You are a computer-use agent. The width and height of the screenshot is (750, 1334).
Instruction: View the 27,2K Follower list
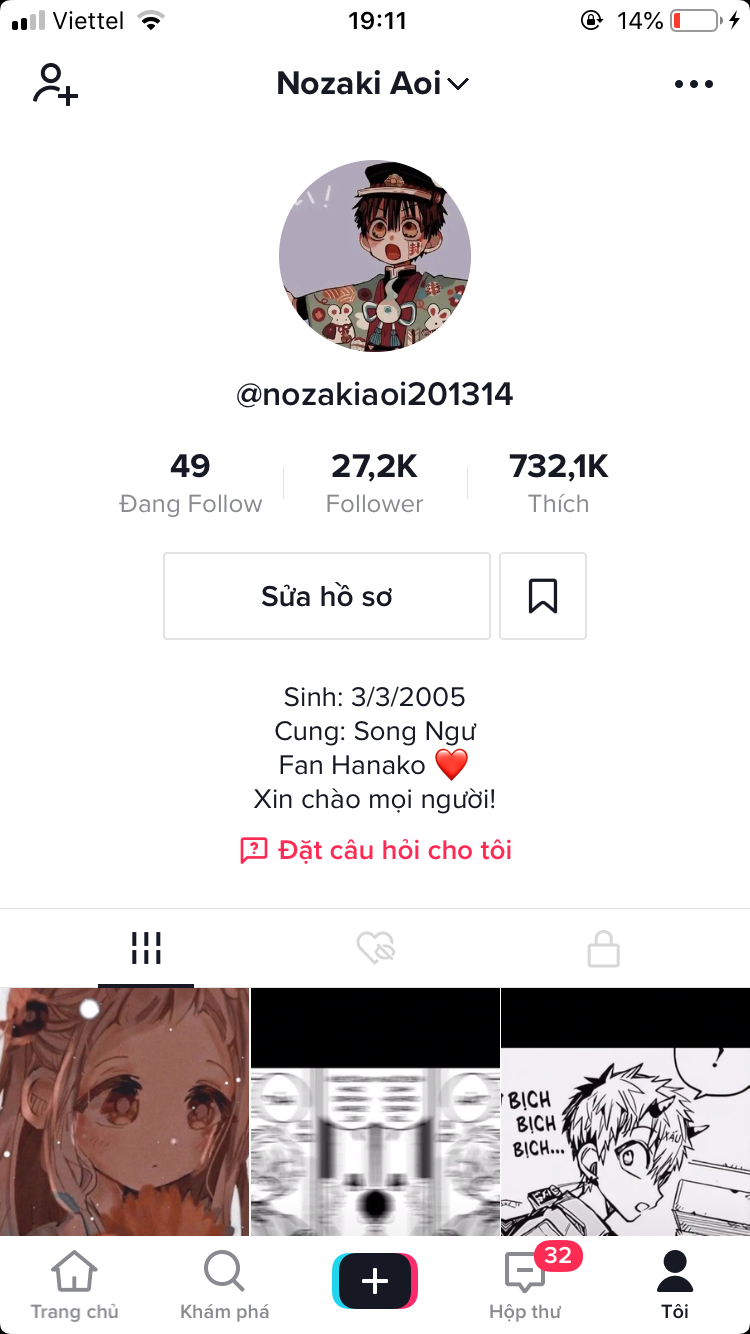point(375,483)
